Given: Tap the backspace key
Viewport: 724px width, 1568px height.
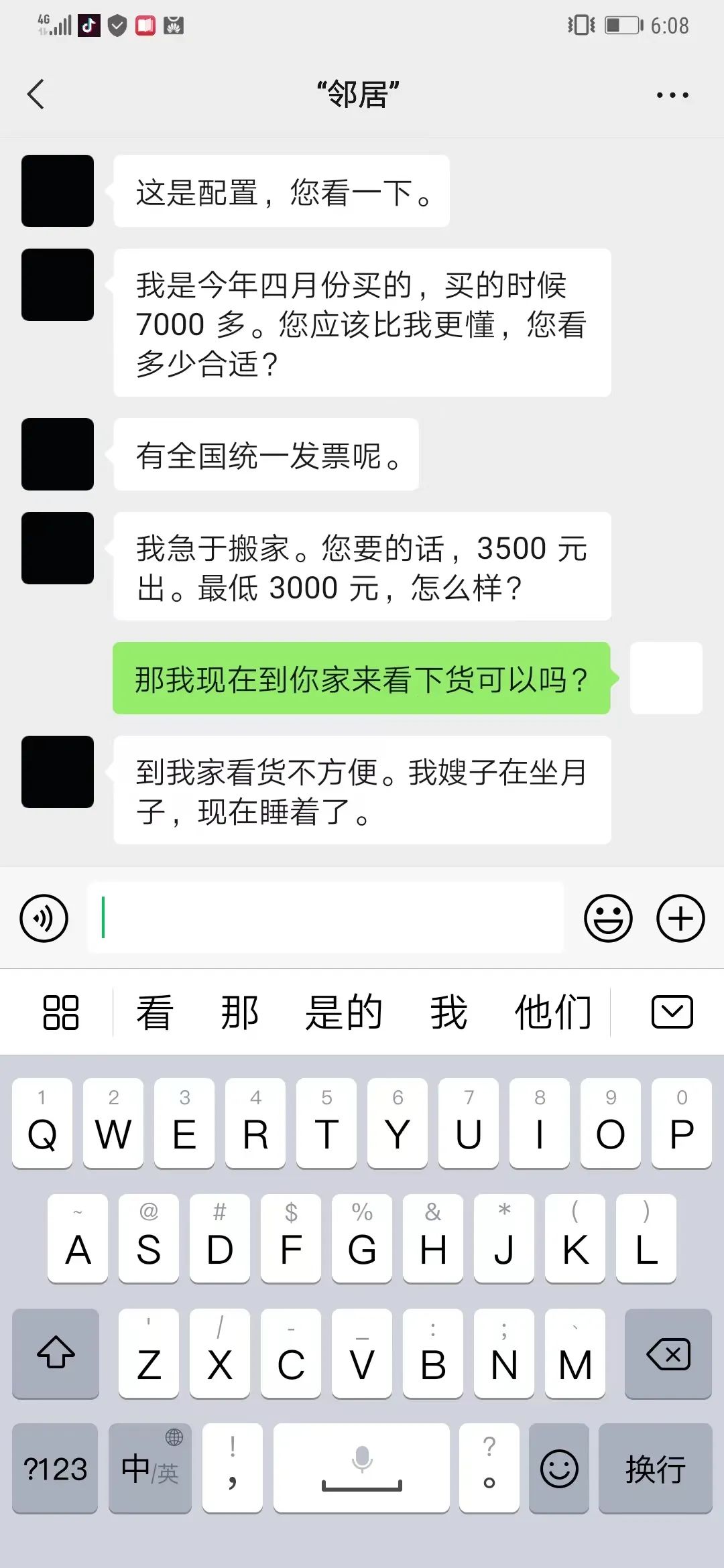Looking at the screenshot, I should [668, 1355].
